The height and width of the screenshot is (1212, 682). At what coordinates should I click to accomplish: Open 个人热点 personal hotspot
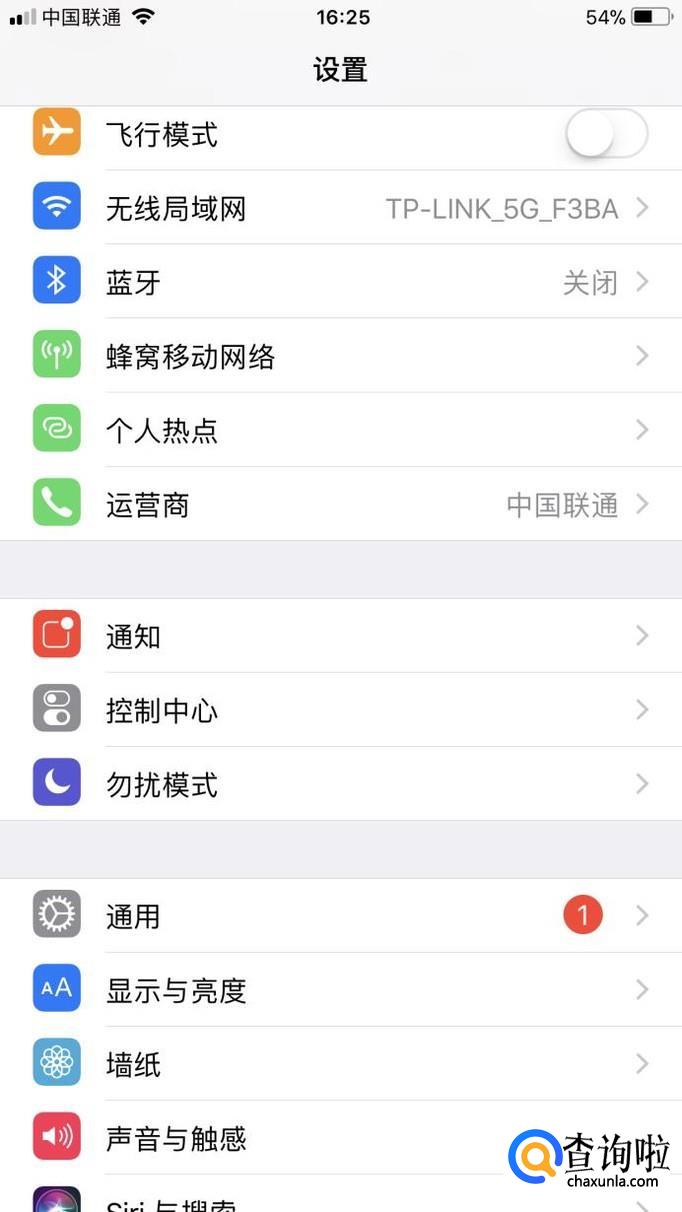pos(340,431)
